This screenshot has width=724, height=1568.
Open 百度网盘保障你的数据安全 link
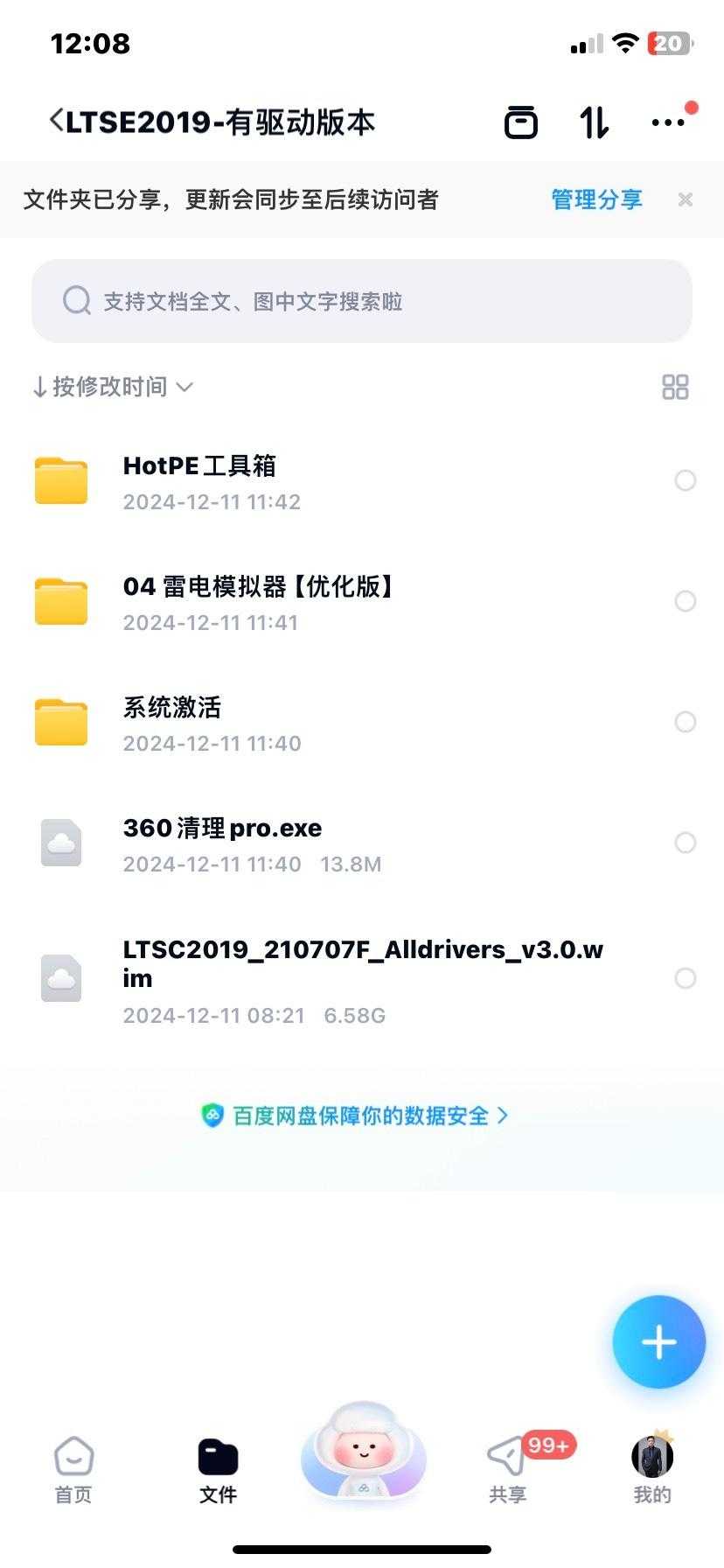(360, 1116)
